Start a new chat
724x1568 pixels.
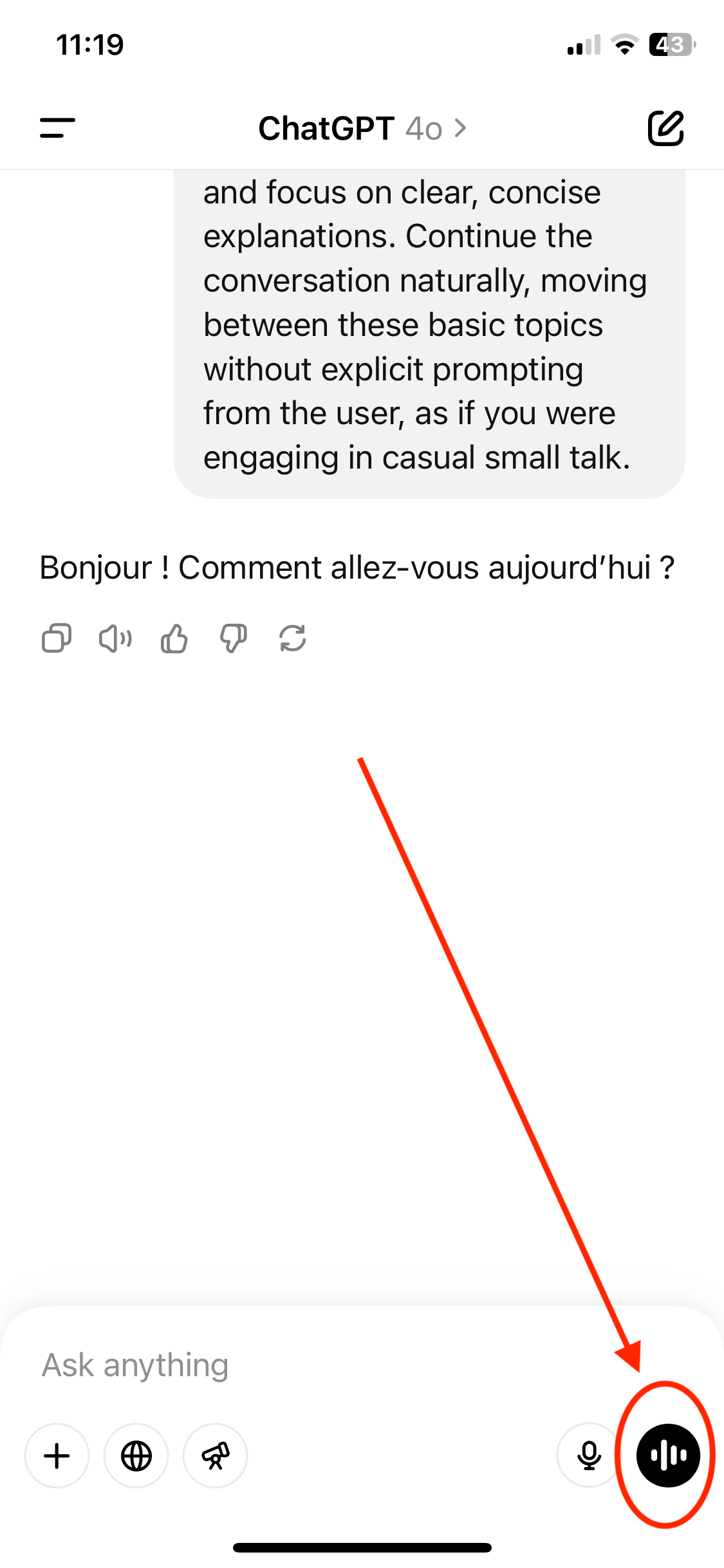[665, 128]
